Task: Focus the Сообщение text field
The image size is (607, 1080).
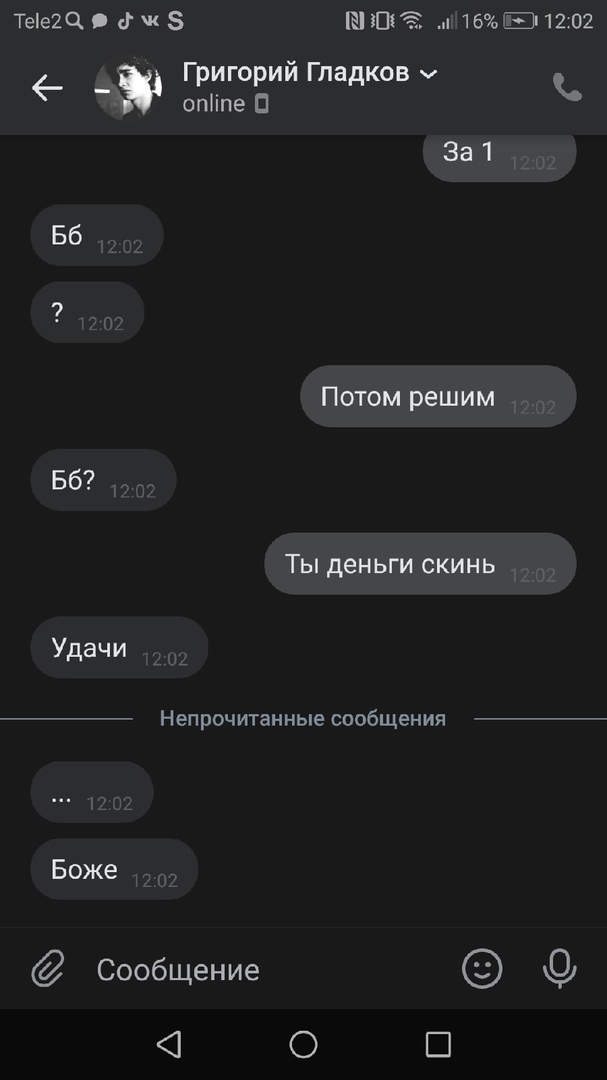Action: pos(260,969)
